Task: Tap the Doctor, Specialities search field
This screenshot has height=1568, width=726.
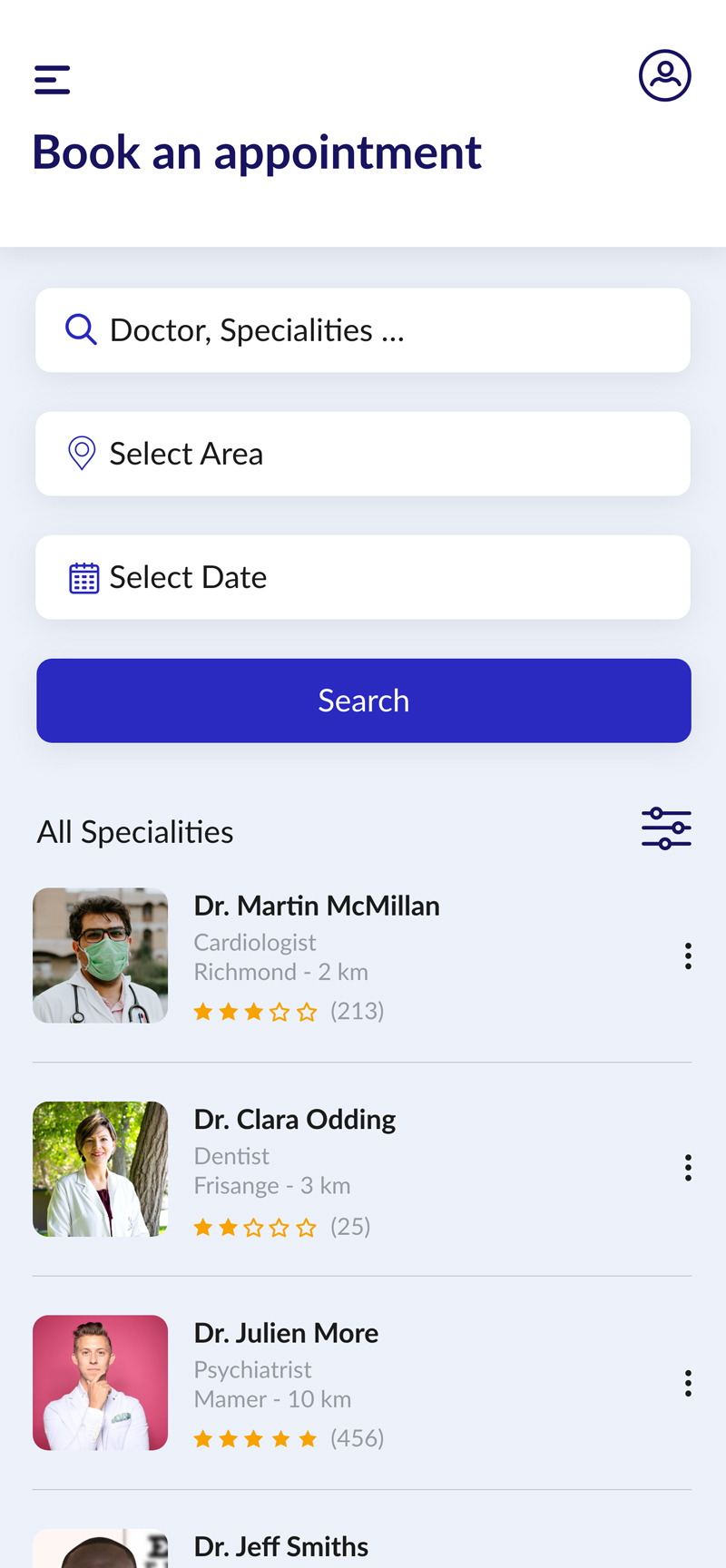Action: pyautogui.click(x=363, y=330)
